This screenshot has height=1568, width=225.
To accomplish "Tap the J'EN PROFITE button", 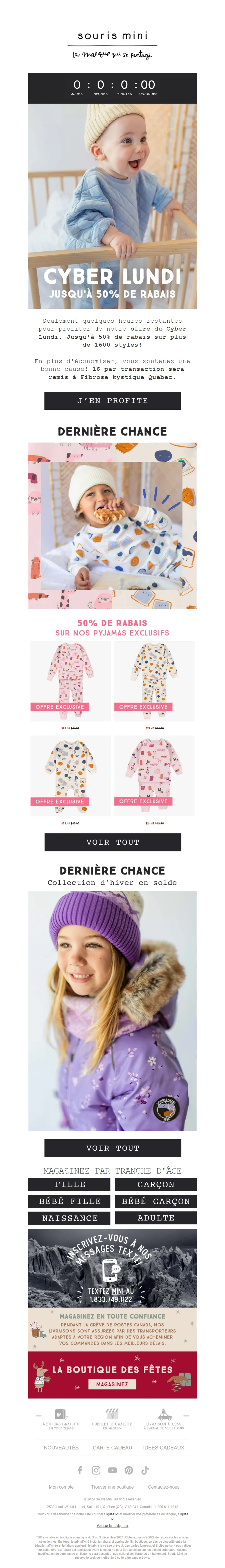I will (112, 401).
